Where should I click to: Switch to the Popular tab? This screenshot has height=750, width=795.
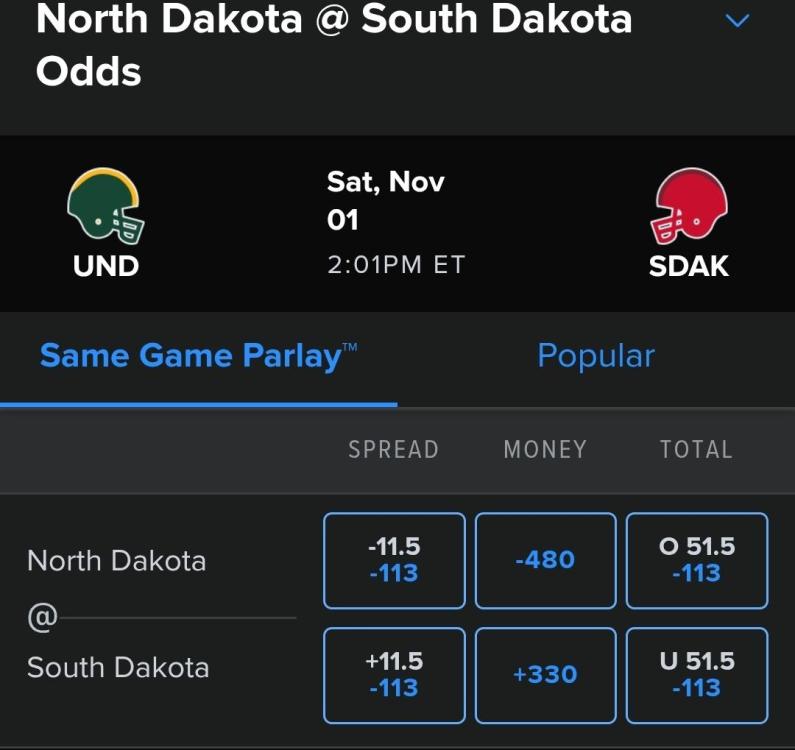[596, 356]
